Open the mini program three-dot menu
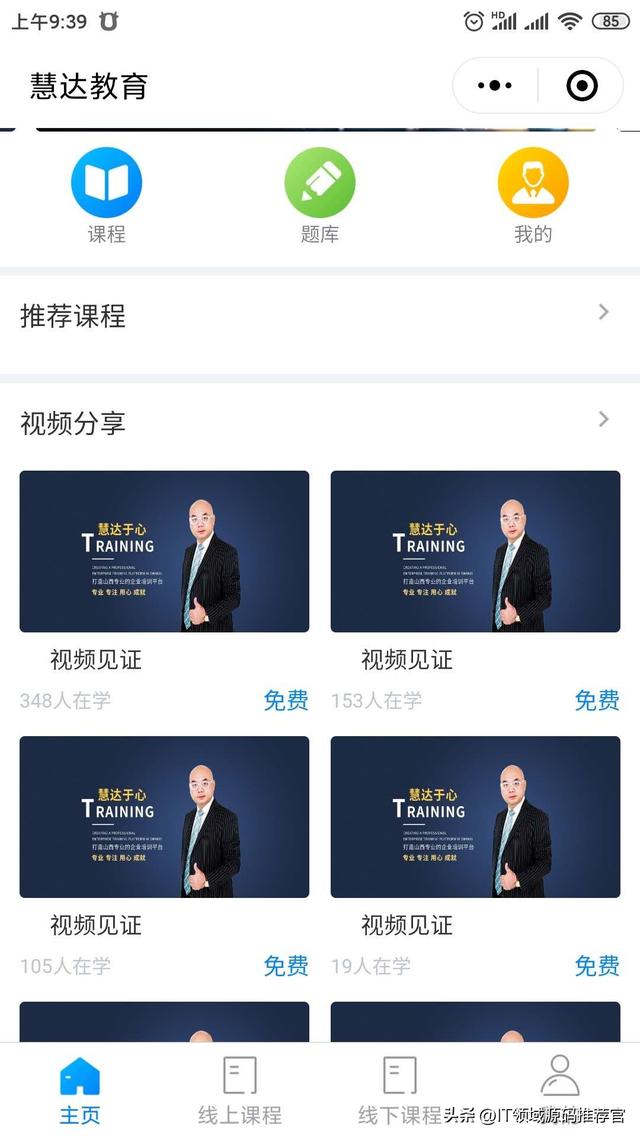The image size is (640, 1138). pos(495,86)
